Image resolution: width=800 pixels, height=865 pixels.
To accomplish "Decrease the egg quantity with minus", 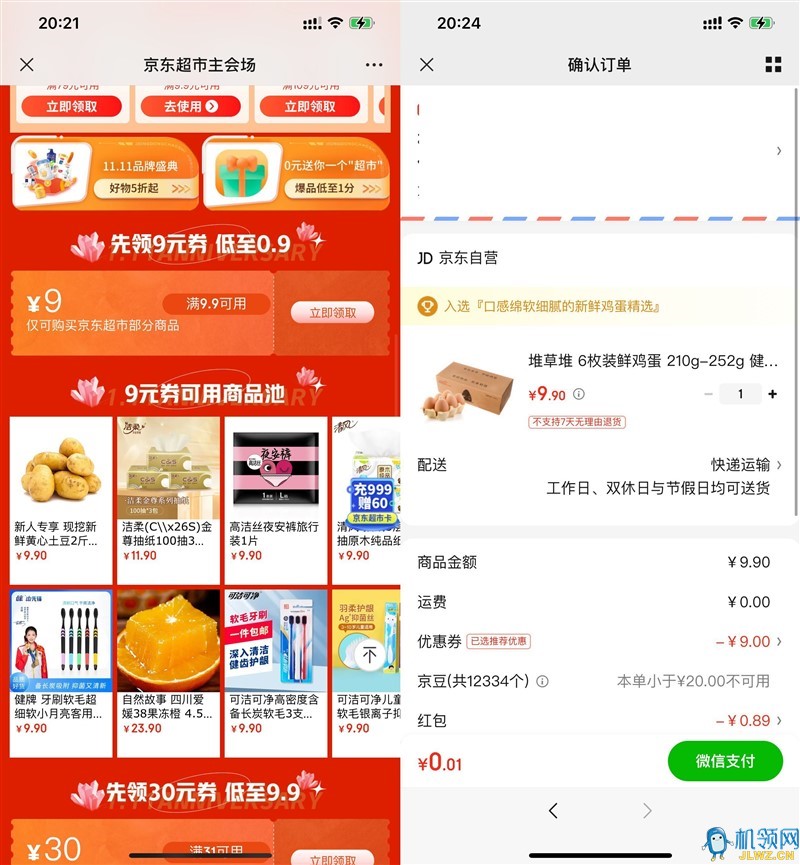I will point(709,395).
